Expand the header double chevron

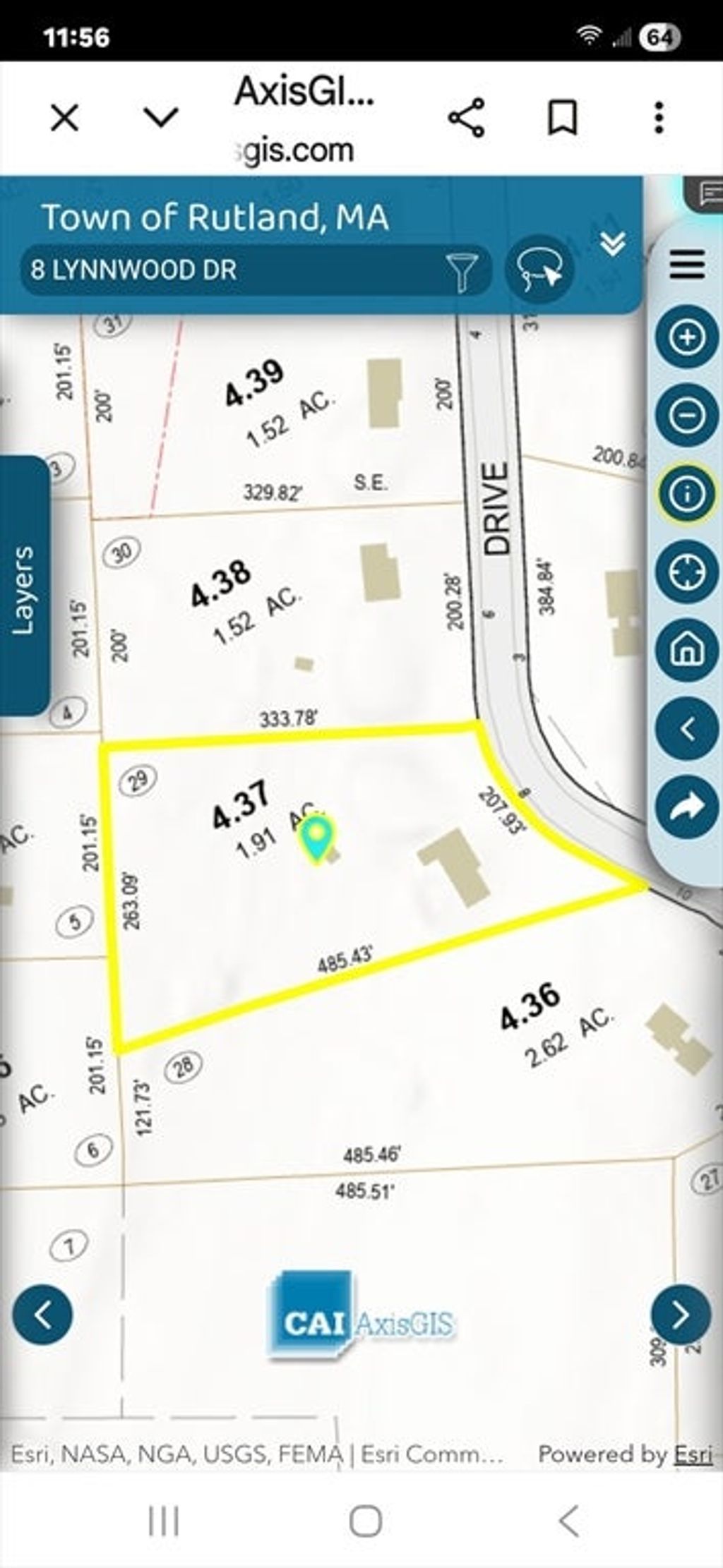click(613, 243)
